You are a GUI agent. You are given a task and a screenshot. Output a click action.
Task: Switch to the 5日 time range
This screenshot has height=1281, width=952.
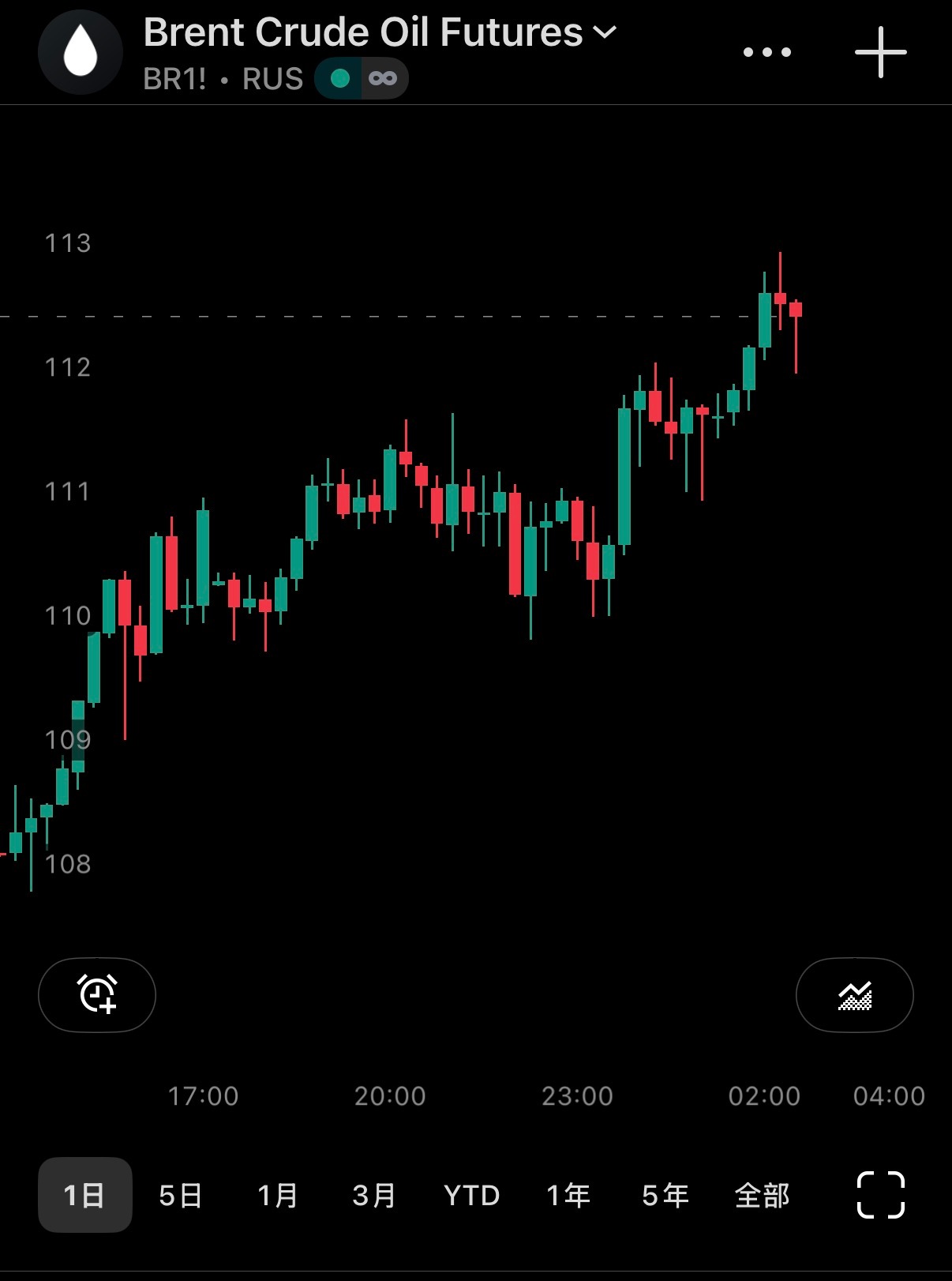tap(181, 1196)
